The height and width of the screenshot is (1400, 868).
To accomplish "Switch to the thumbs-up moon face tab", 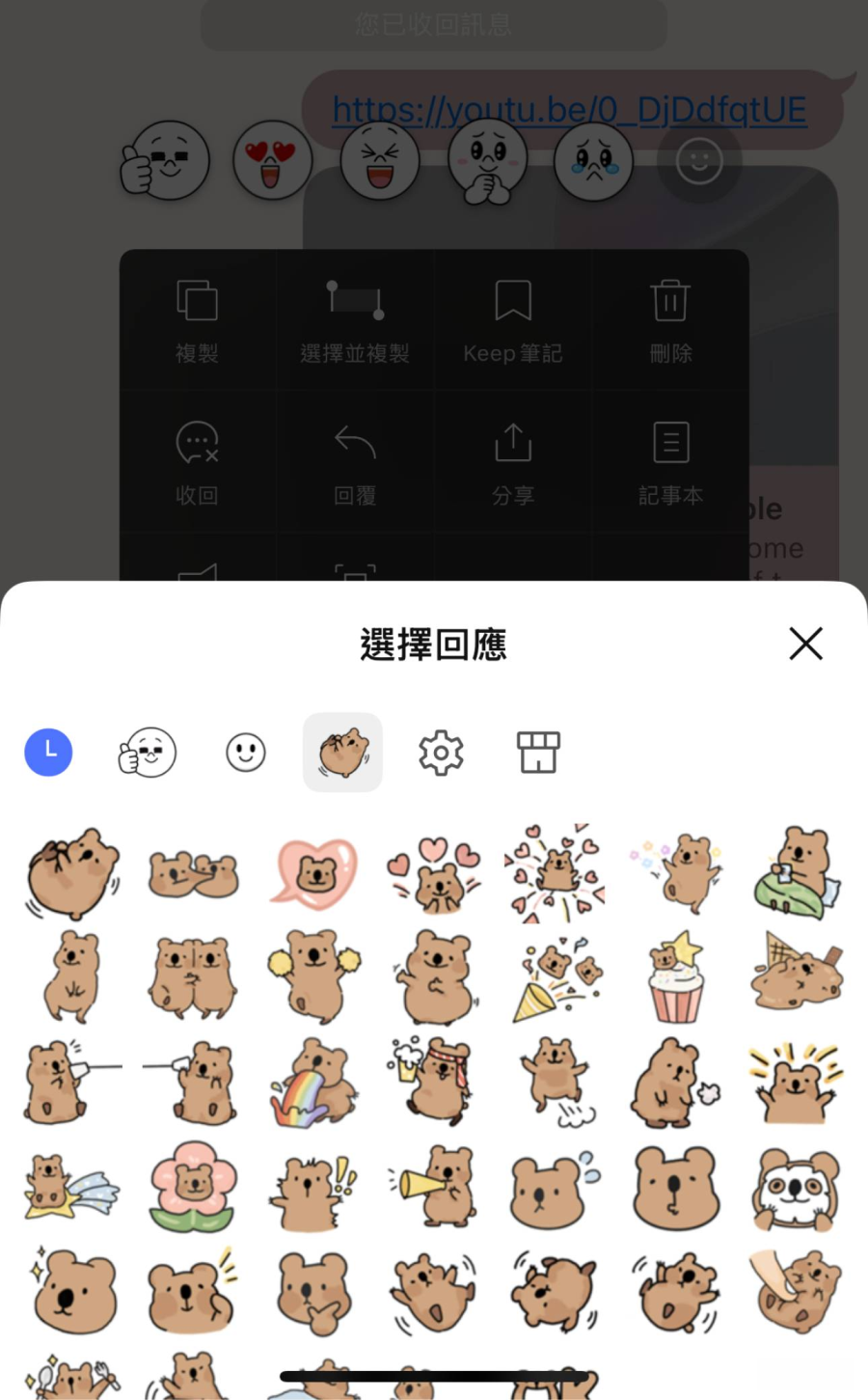I will [x=148, y=753].
